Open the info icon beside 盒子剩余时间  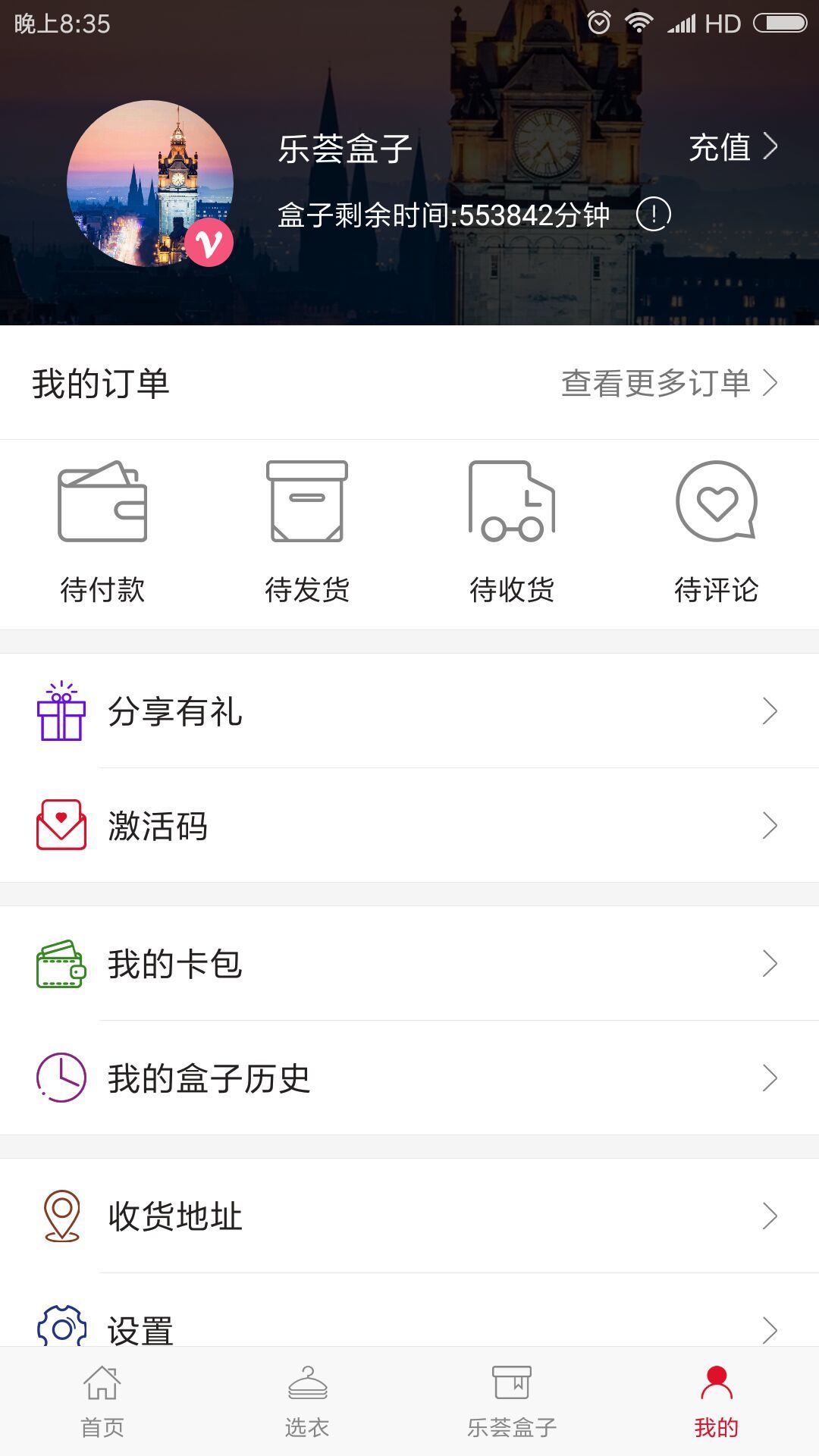click(x=653, y=215)
